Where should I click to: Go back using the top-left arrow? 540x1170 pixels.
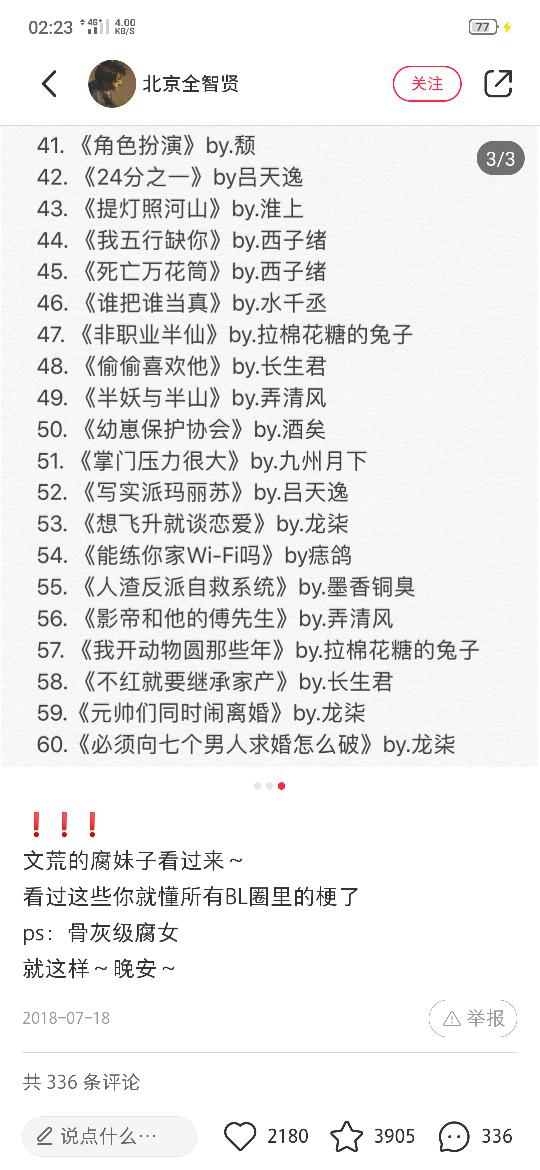(x=49, y=84)
